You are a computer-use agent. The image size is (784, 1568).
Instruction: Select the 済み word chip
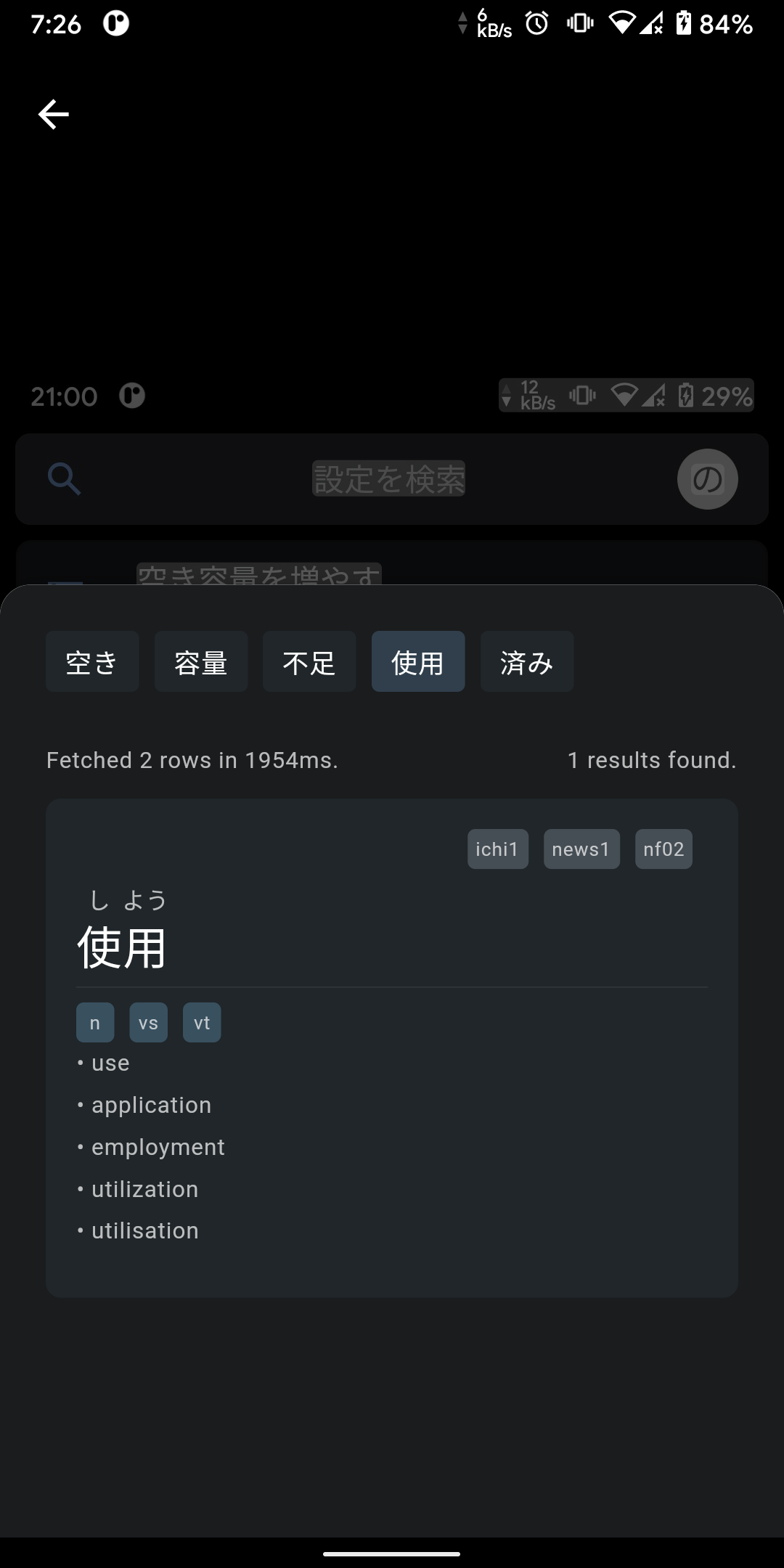(527, 661)
